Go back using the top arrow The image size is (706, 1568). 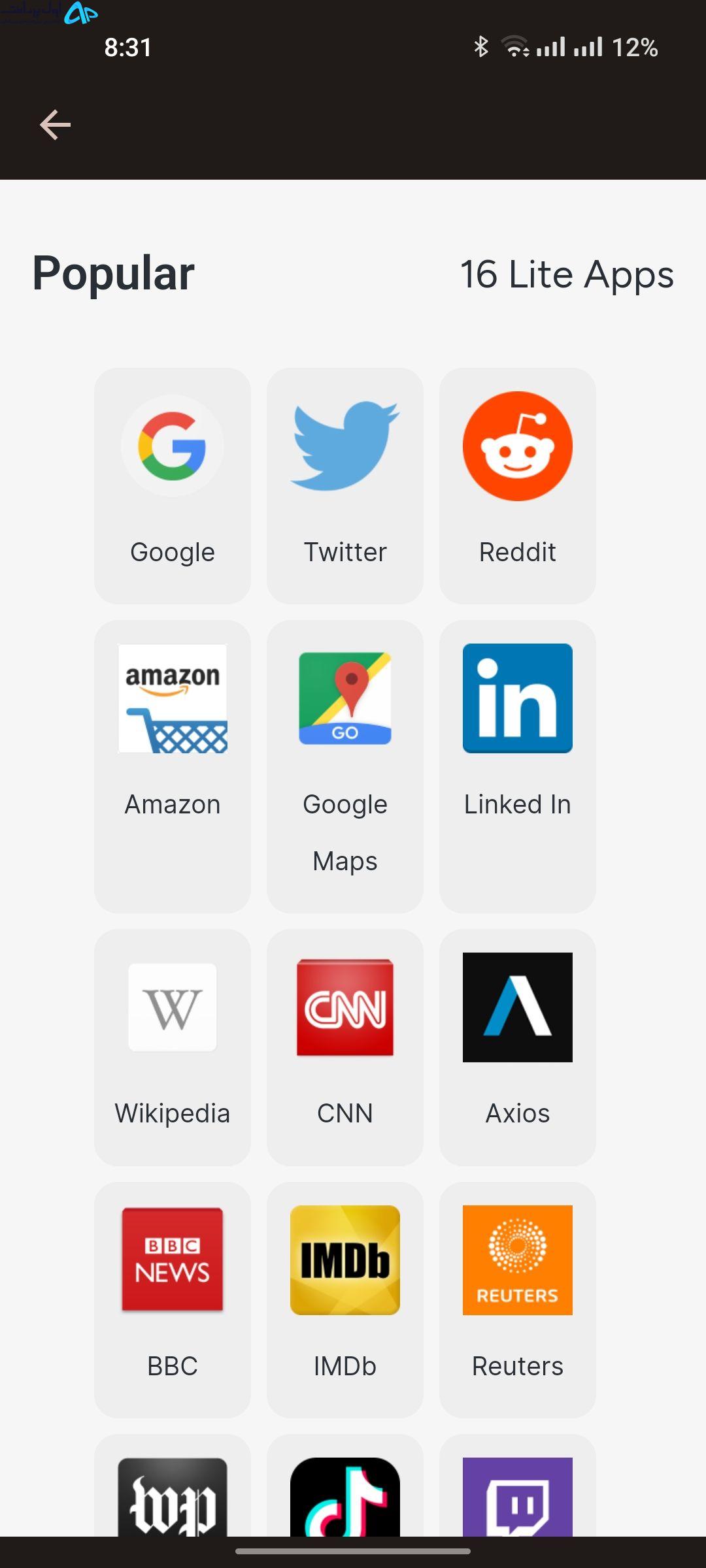point(55,125)
